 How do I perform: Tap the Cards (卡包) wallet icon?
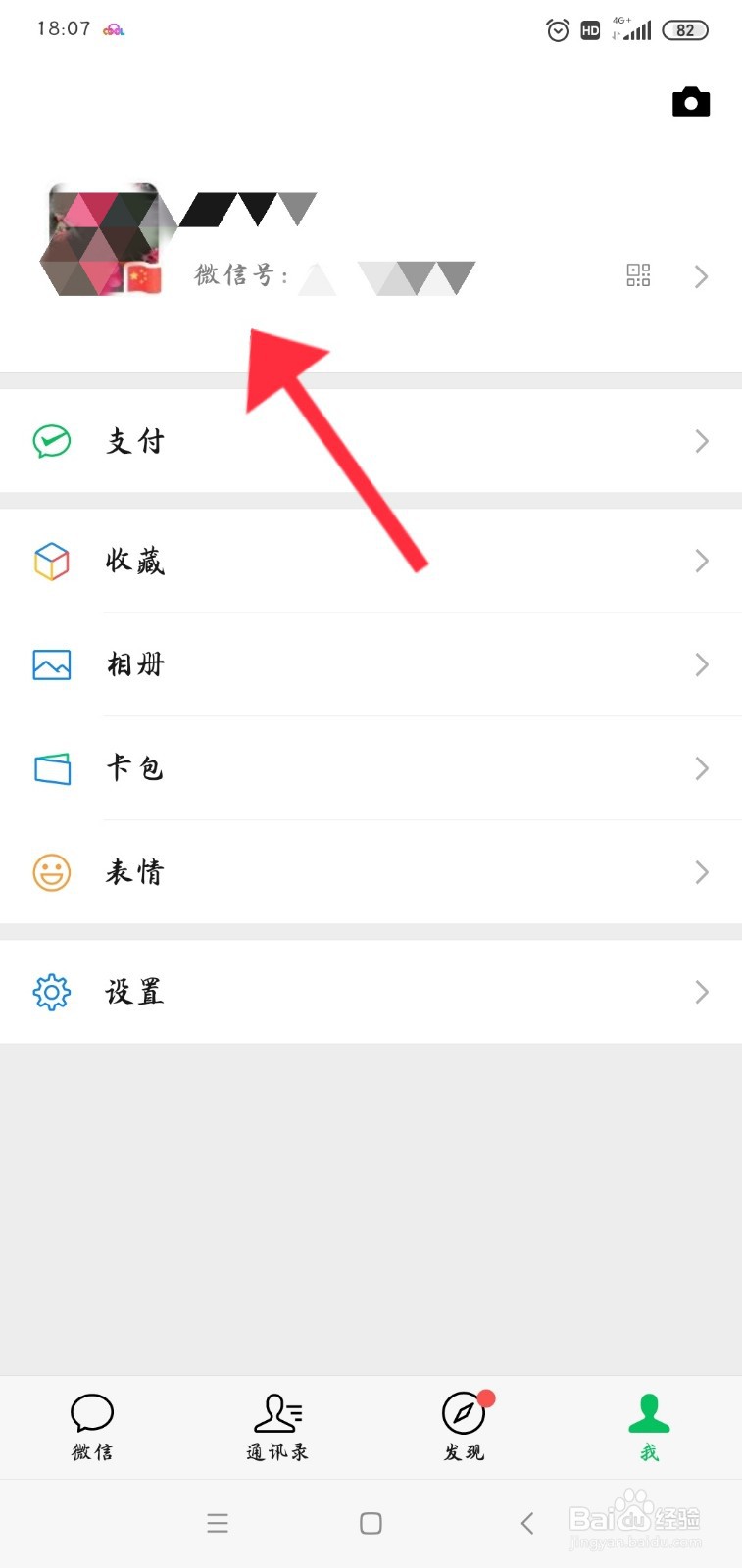point(51,768)
